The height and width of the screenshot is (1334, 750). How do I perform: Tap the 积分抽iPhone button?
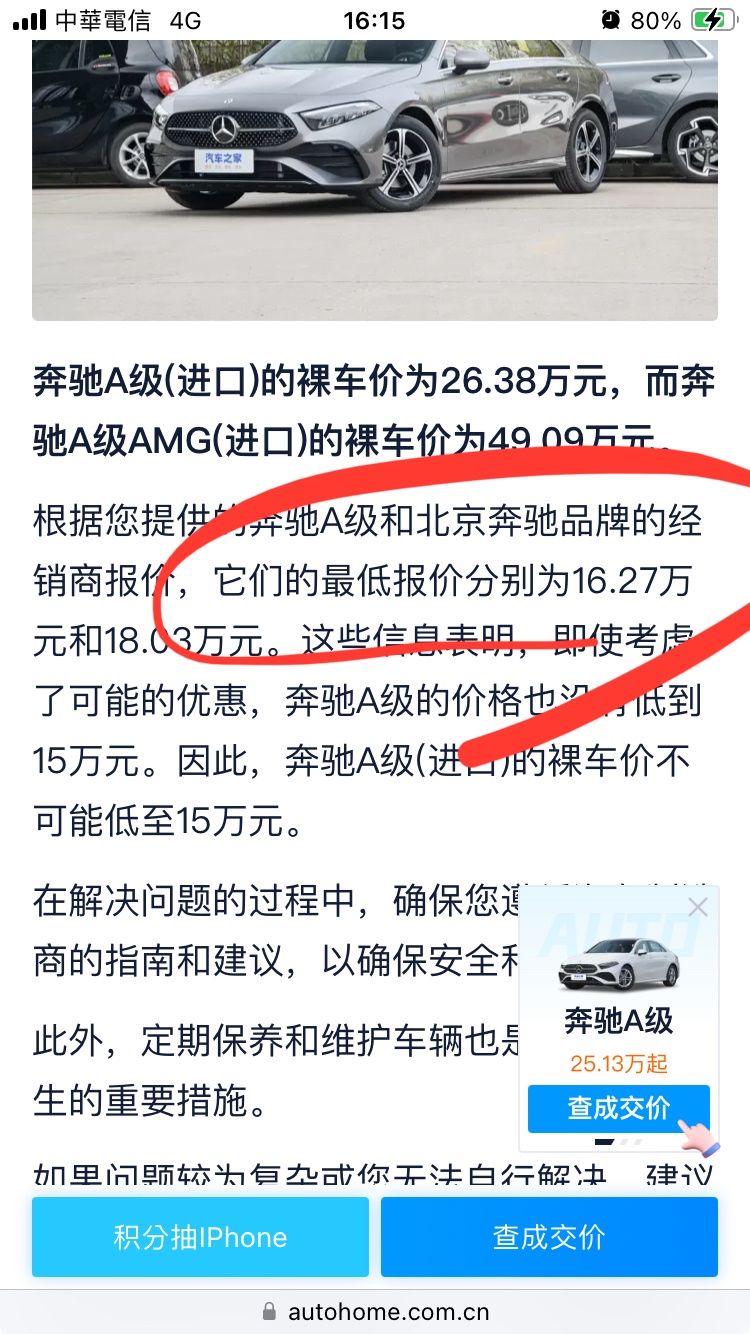pos(200,1237)
